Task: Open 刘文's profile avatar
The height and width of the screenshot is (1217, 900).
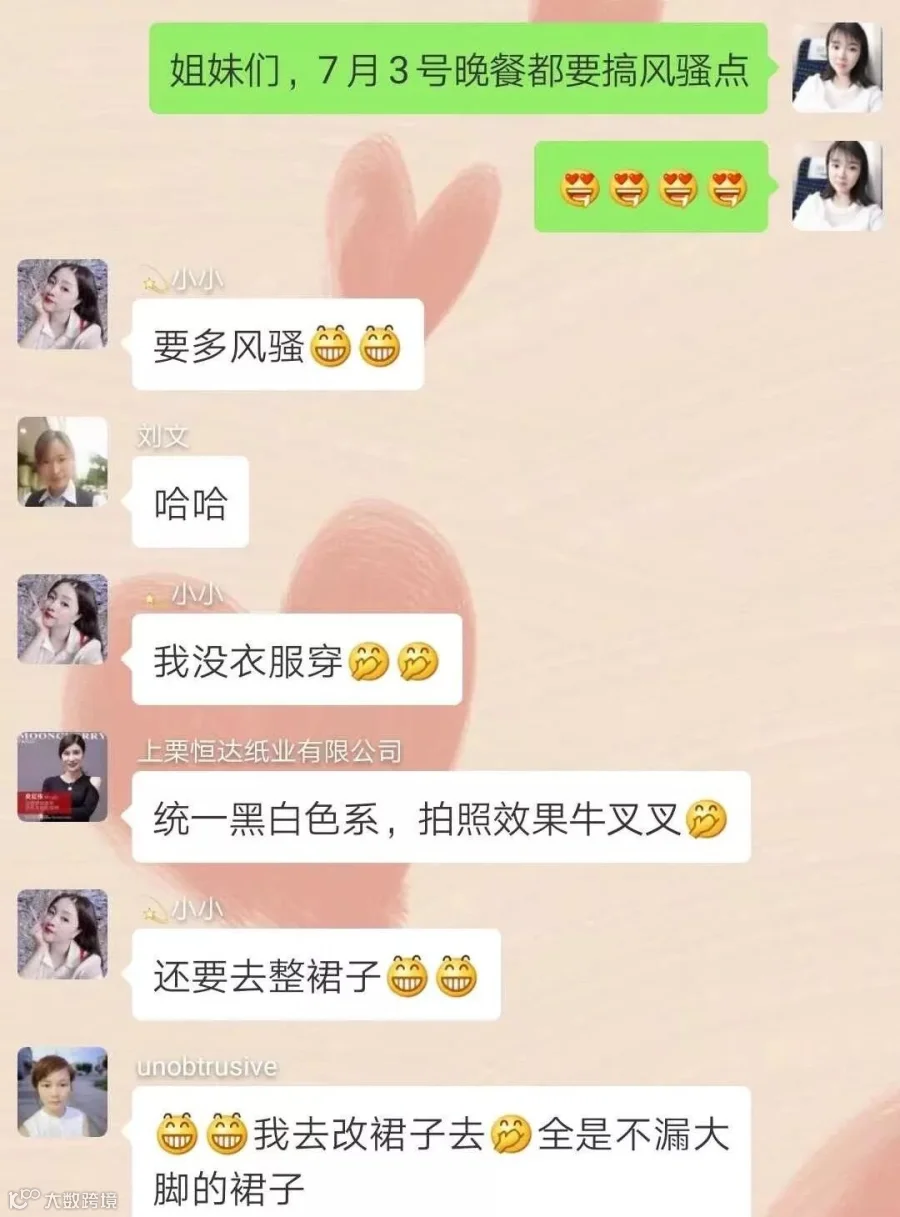Action: click(x=62, y=462)
